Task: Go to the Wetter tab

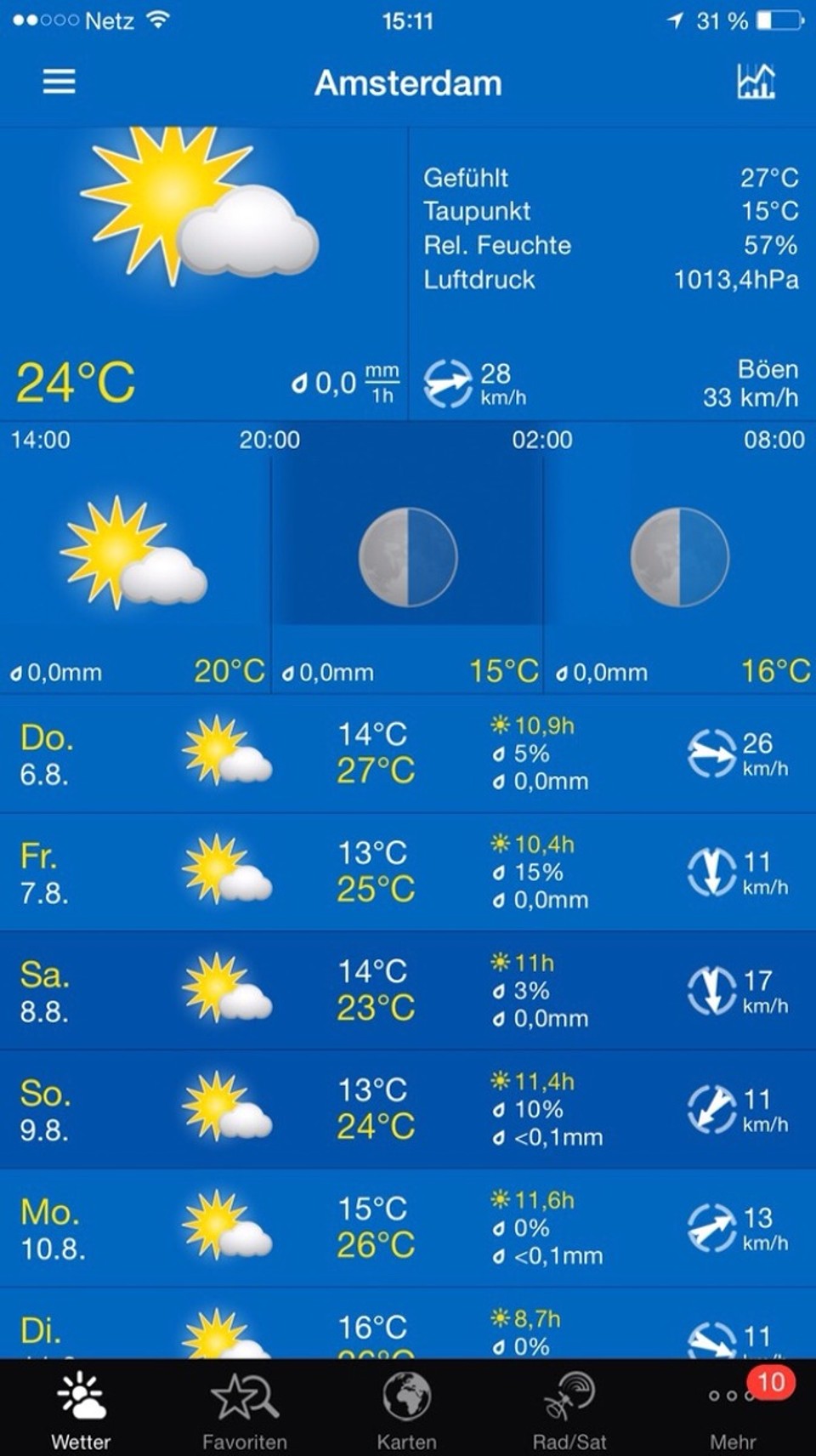Action: pyautogui.click(x=81, y=1408)
